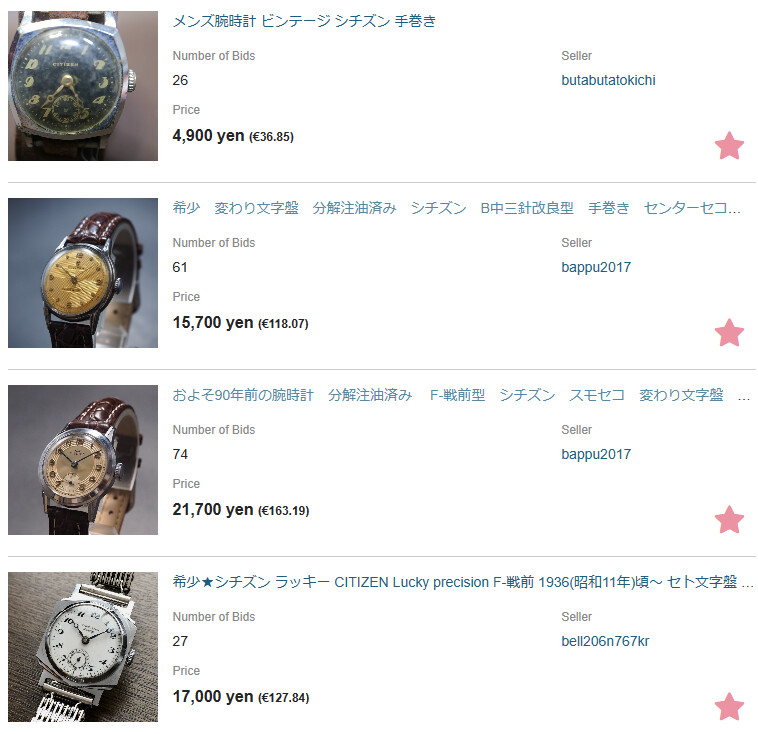The width and height of the screenshot is (758, 734).
Task: Star the 17,000 yen Citizen Lucky listing
Action: (729, 707)
